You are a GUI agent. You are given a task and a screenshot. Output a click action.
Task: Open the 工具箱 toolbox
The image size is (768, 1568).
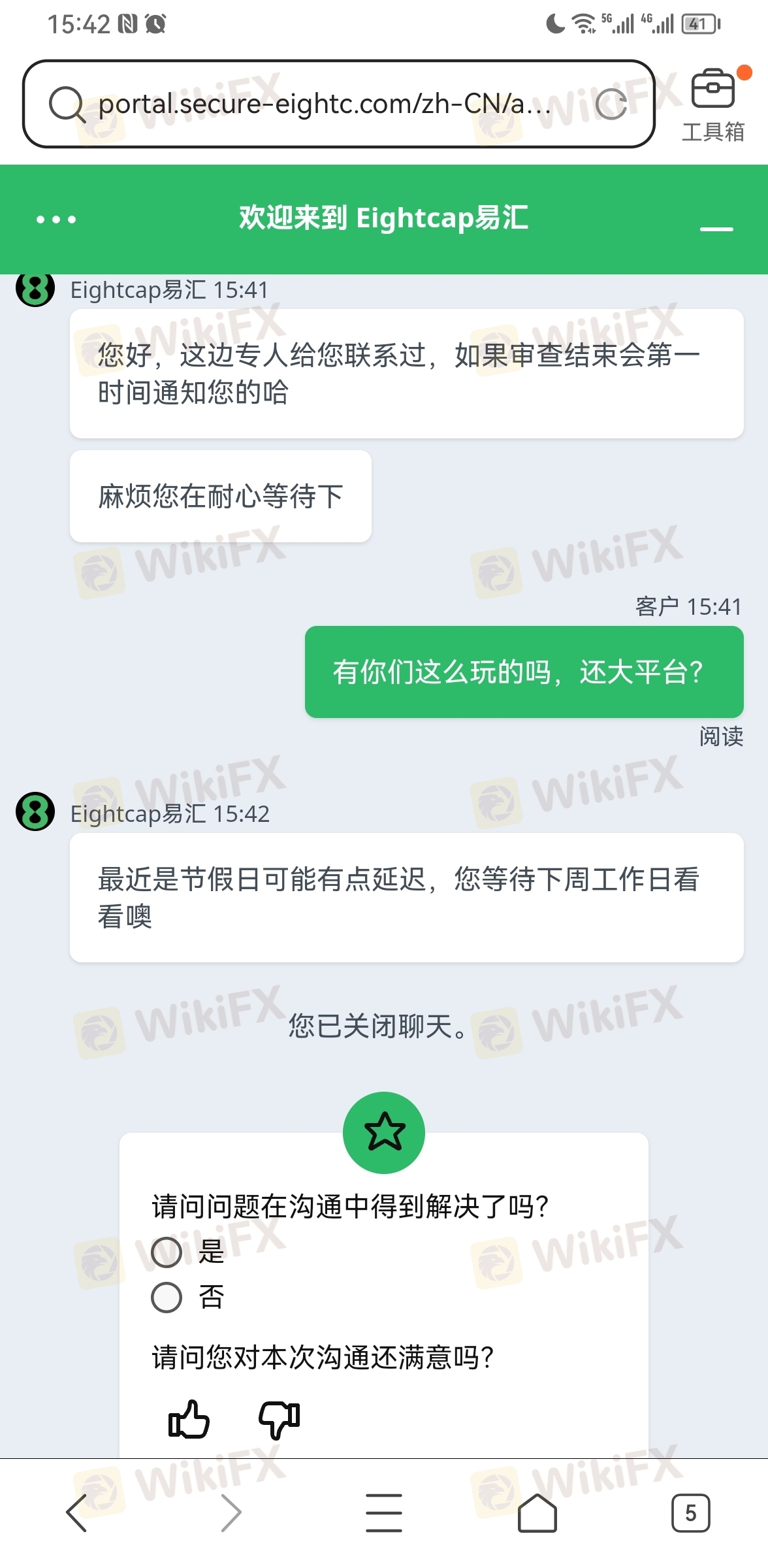pyautogui.click(x=713, y=105)
